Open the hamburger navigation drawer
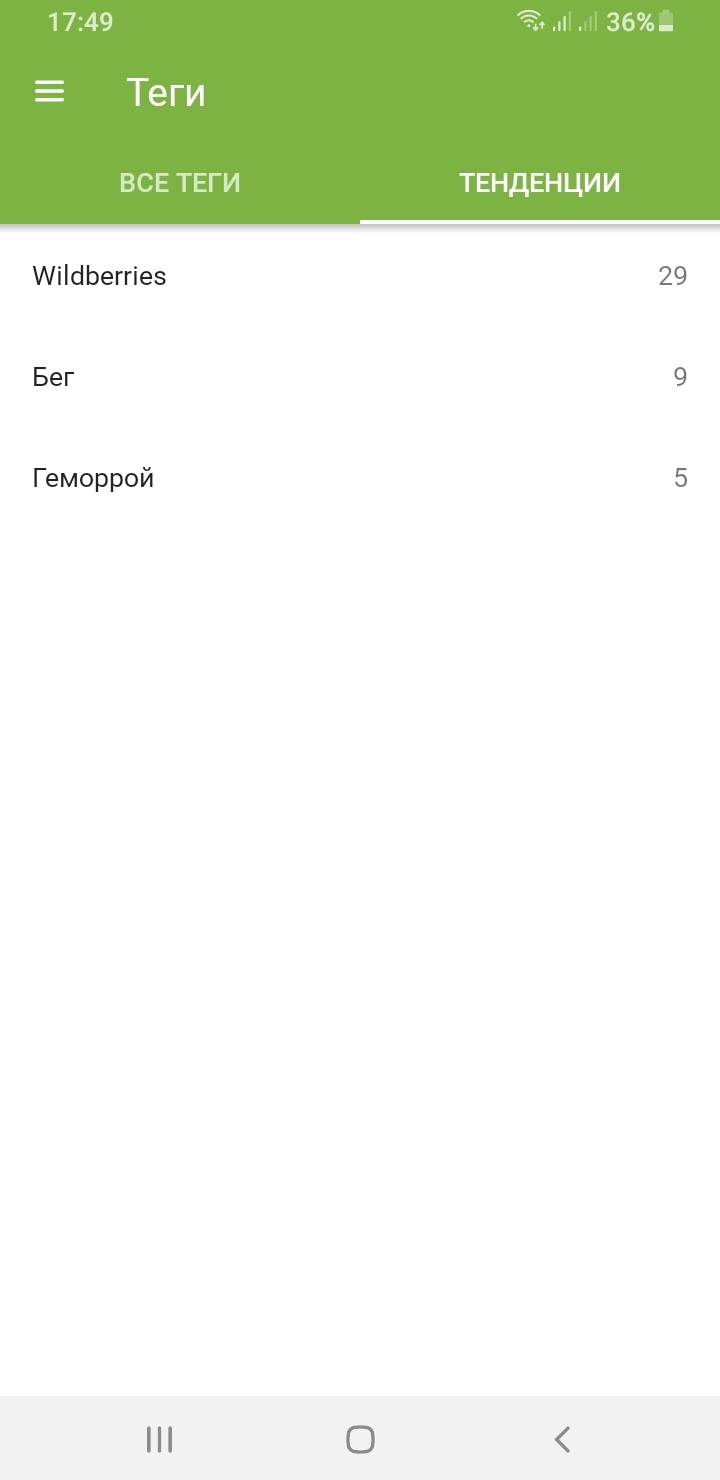This screenshot has height=1480, width=720. [x=49, y=92]
